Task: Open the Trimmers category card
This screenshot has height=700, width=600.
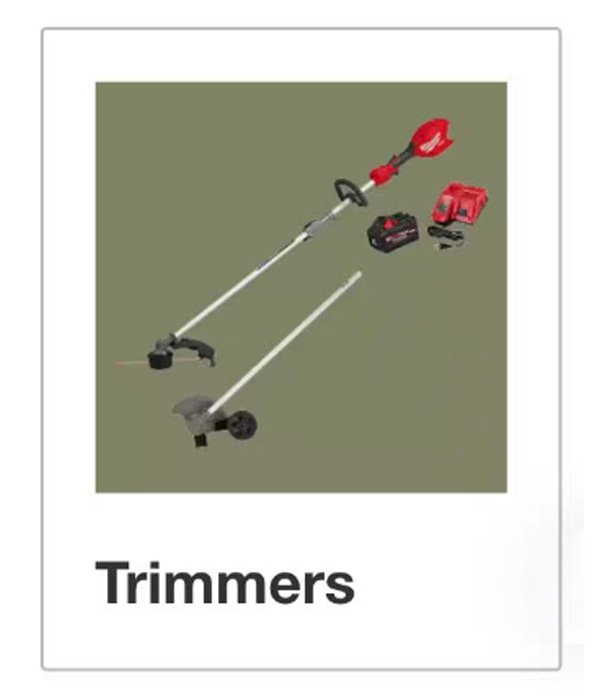Action: [x=300, y=350]
